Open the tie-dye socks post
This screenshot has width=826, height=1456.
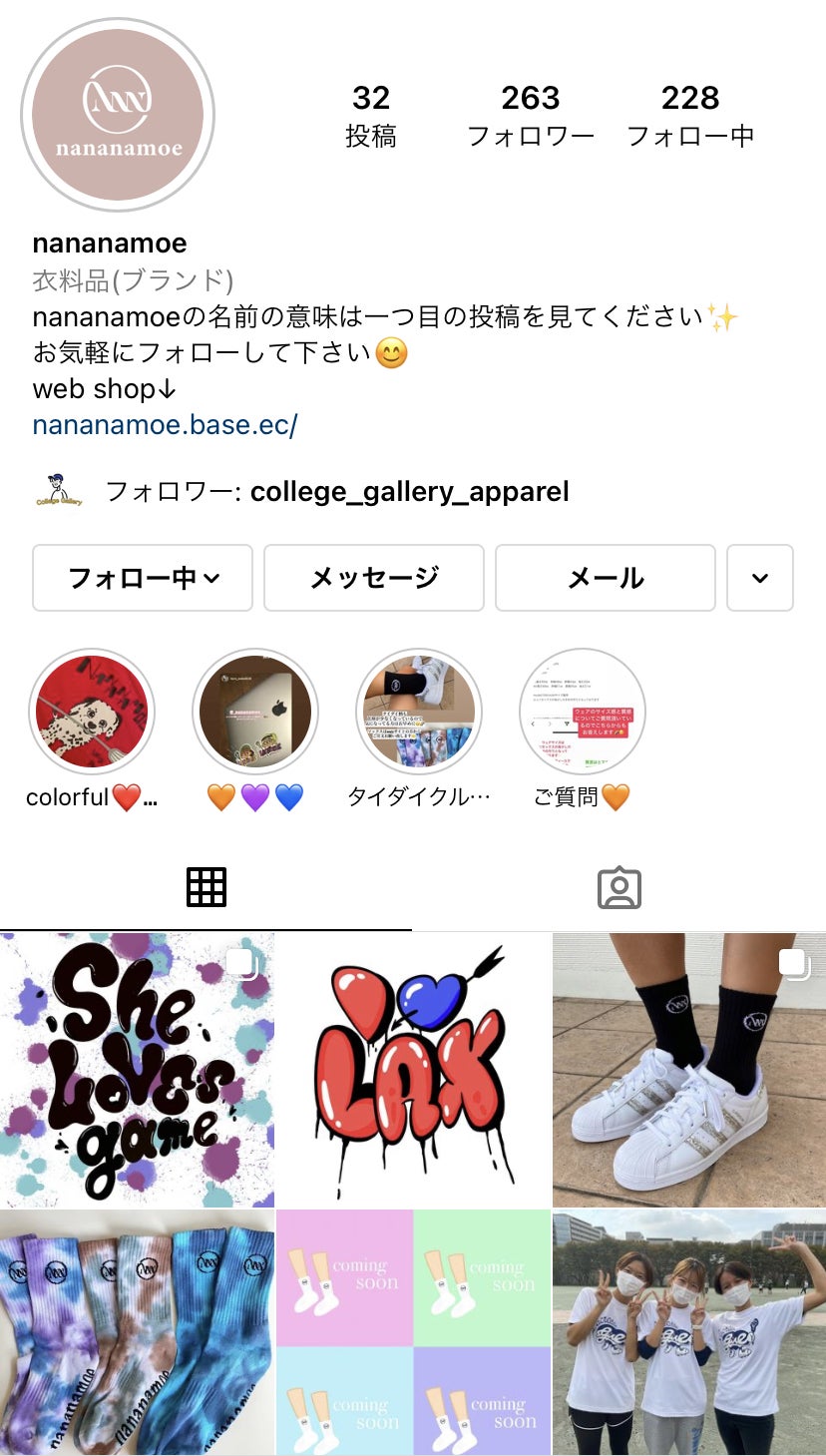[x=137, y=1332]
